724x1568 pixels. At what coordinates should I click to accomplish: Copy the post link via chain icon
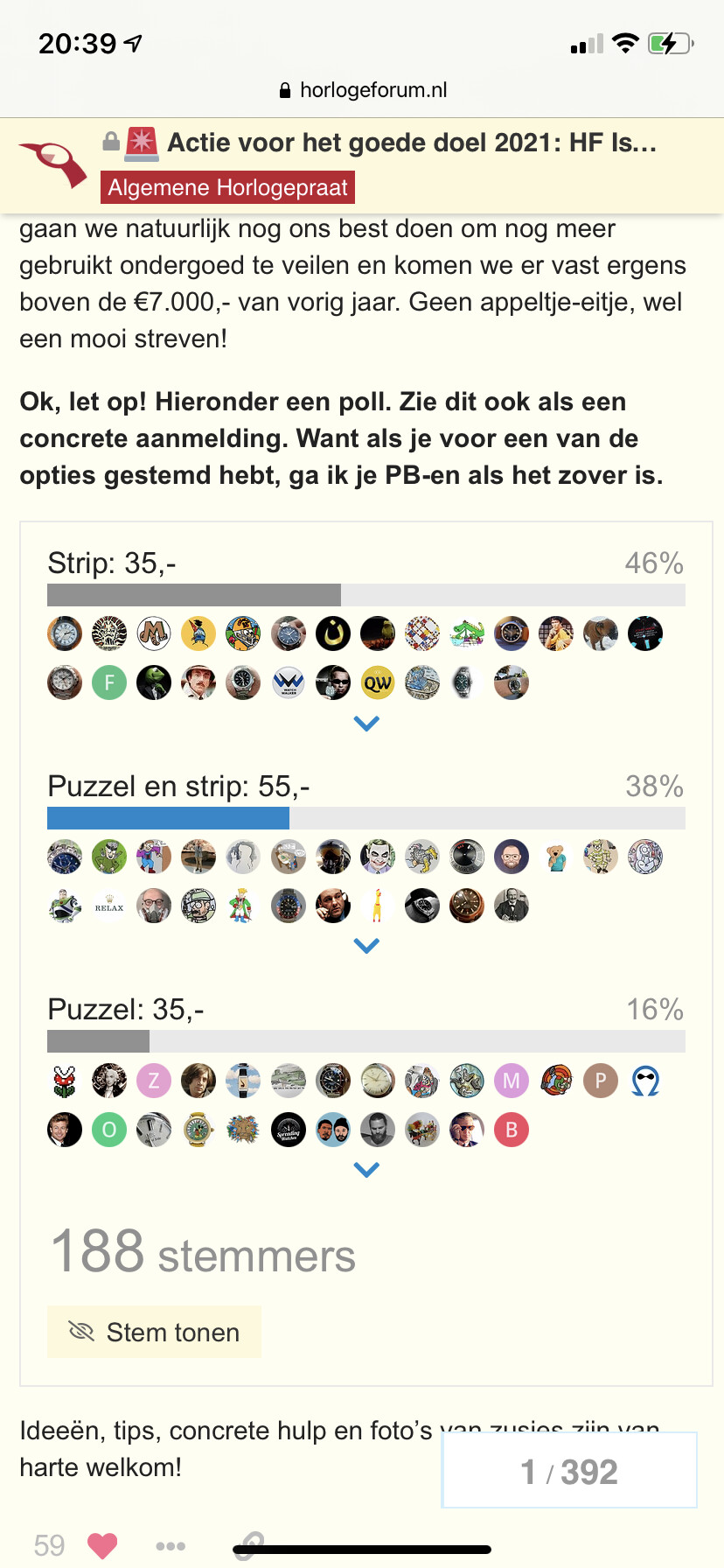coord(250,1545)
